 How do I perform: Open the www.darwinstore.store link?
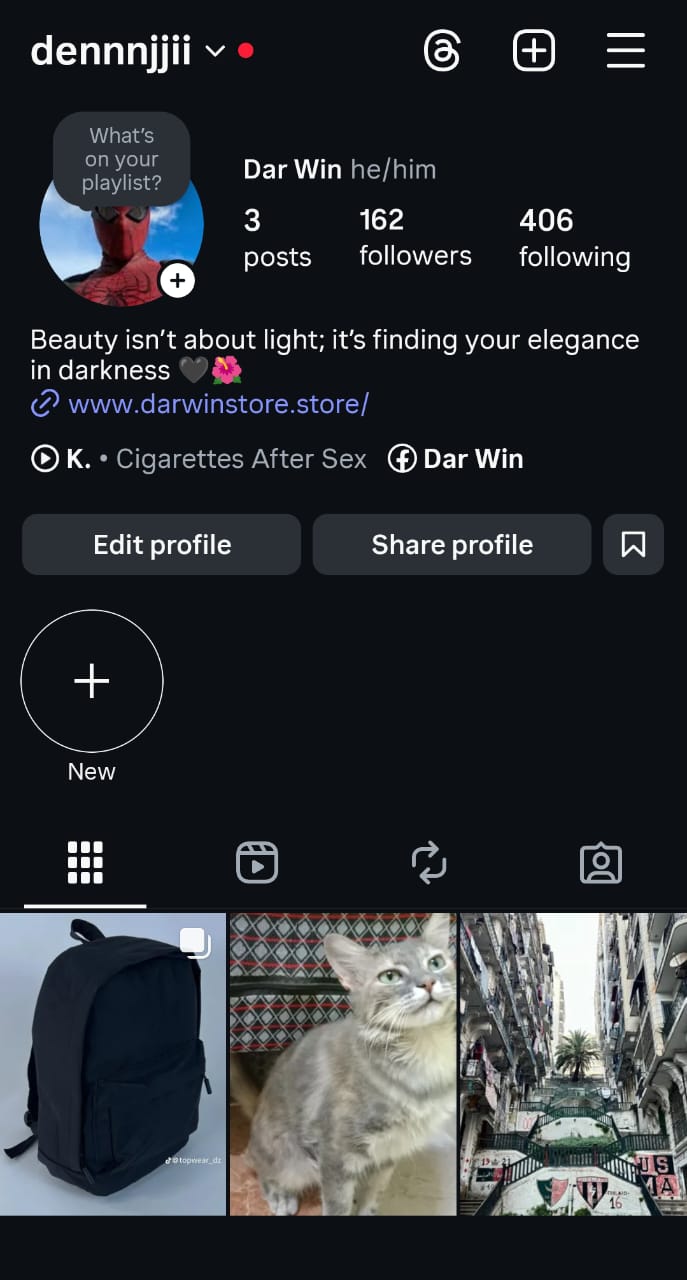tap(218, 404)
